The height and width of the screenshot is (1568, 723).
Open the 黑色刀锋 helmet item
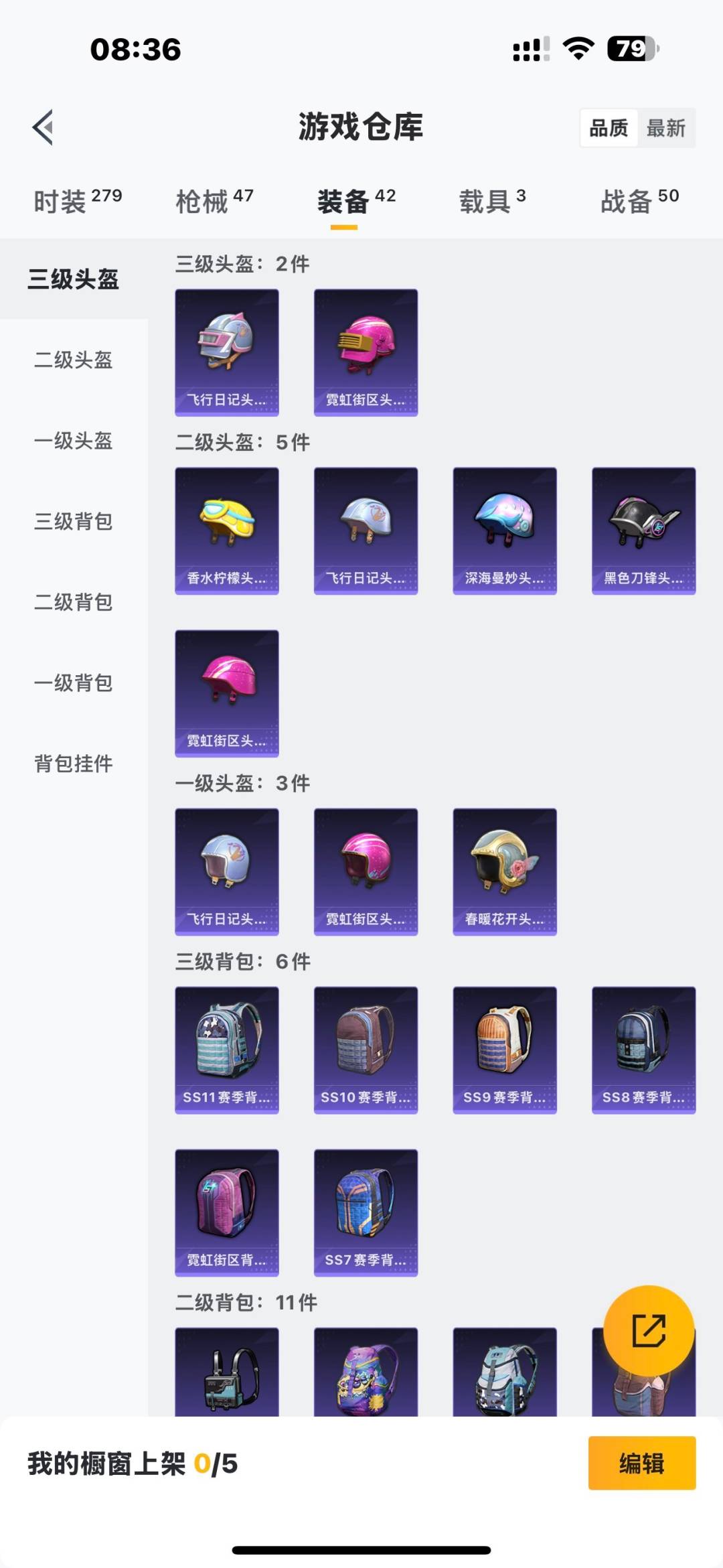tap(643, 530)
